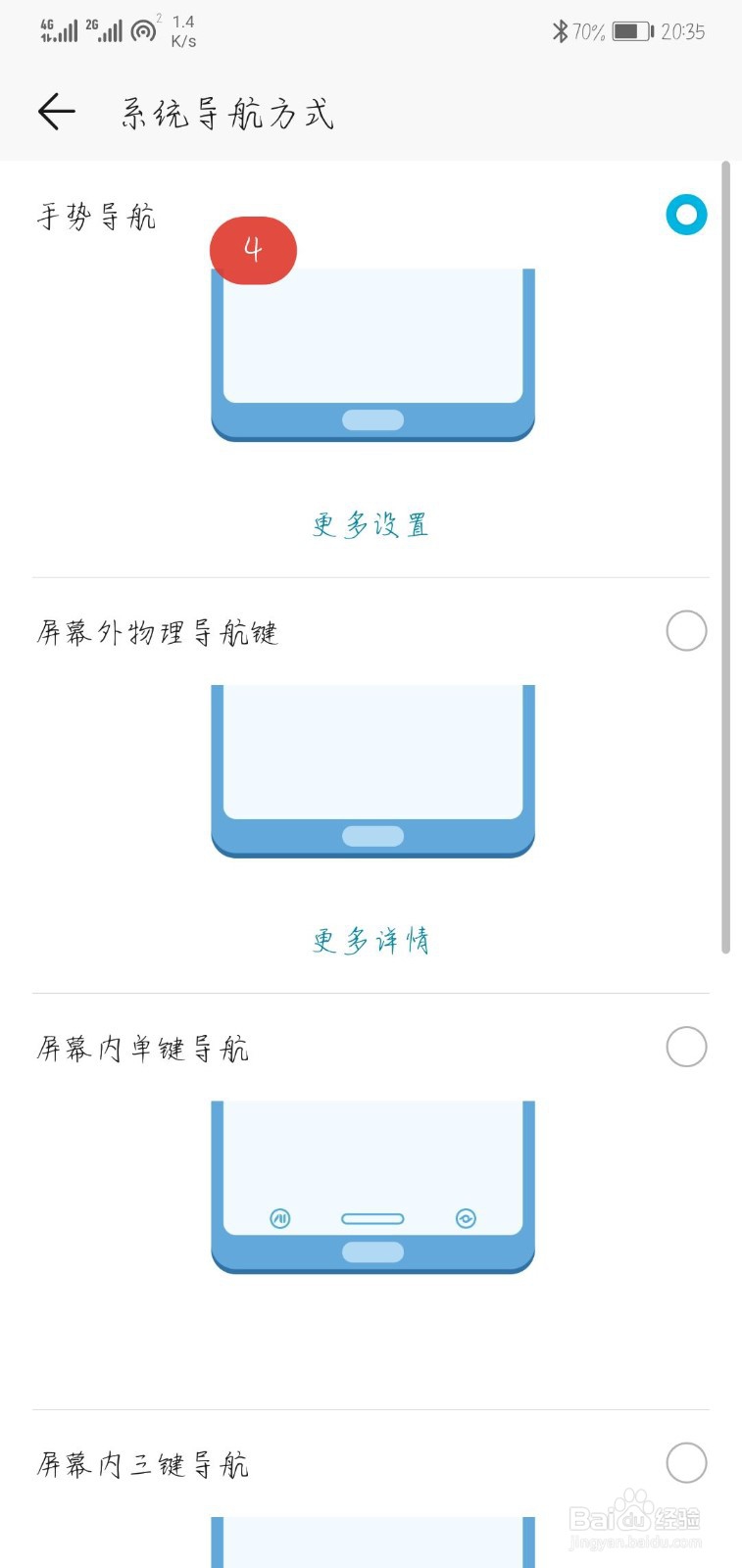Select the 屏幕内三键导航 radio button

686,1463
